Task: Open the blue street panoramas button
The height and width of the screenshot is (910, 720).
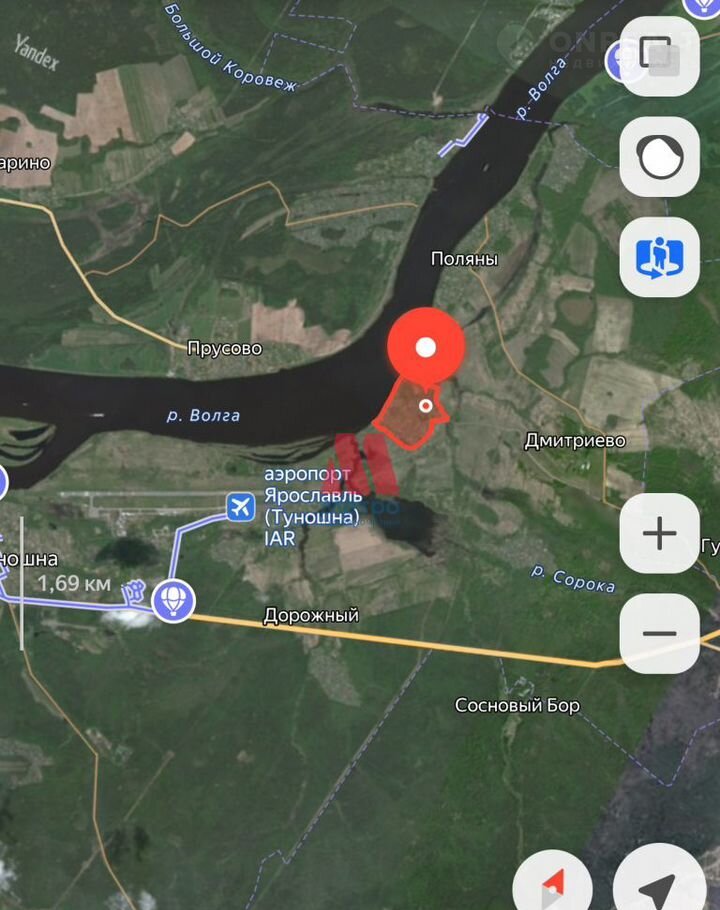Action: tap(659, 257)
